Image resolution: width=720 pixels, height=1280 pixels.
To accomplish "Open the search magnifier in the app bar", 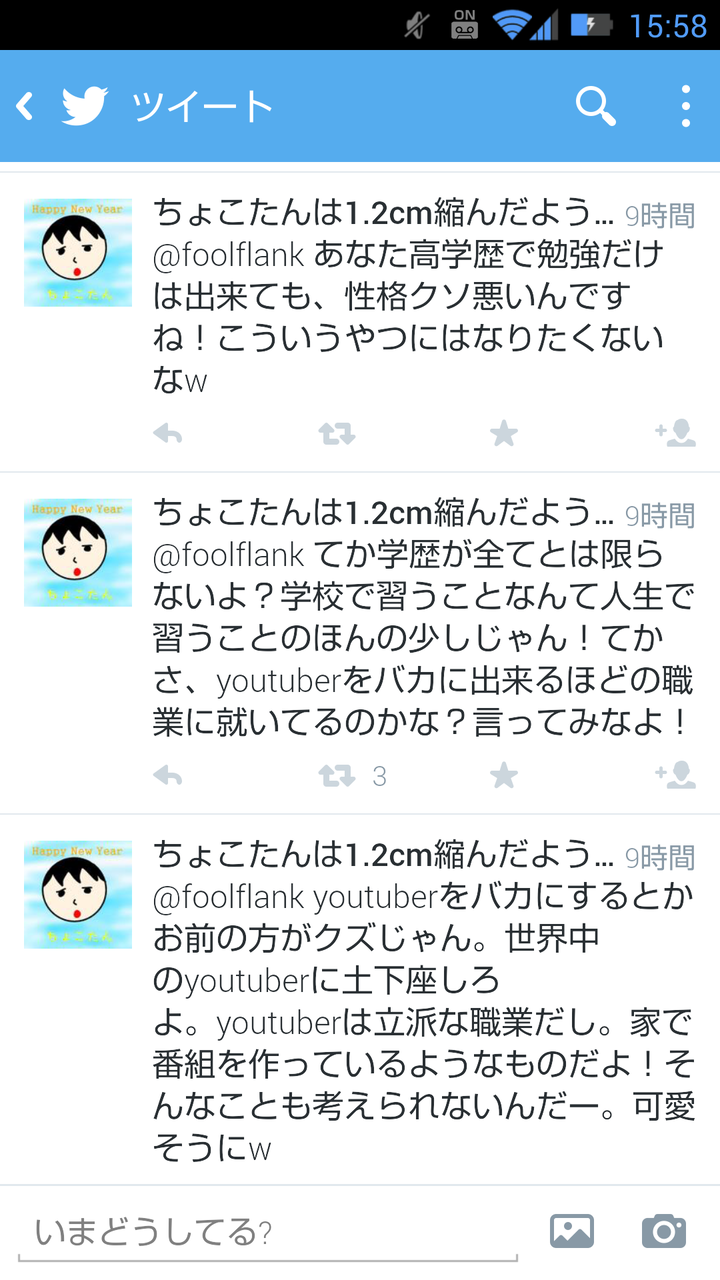I will point(595,106).
